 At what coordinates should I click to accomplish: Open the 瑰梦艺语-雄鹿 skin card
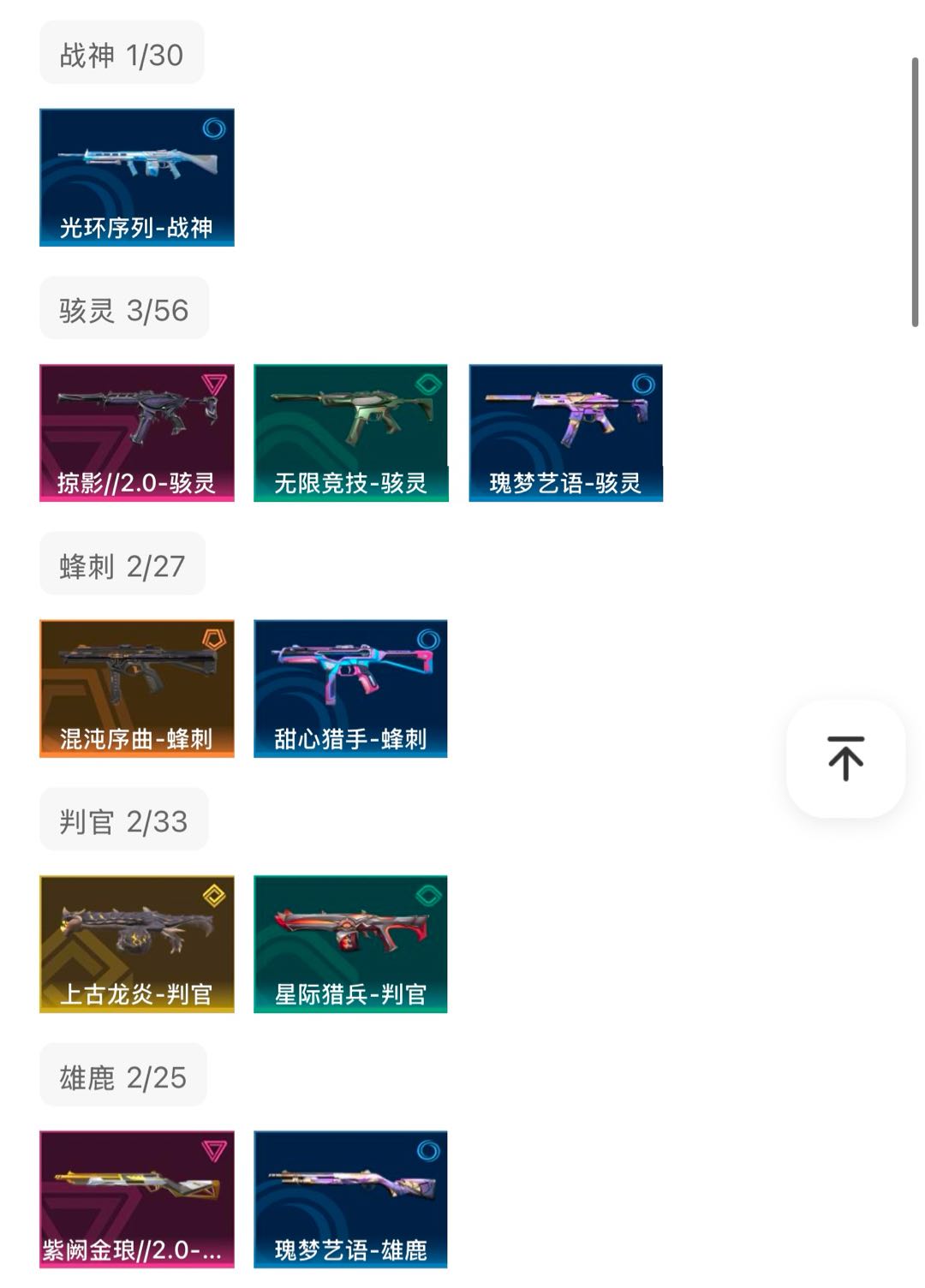click(x=351, y=1199)
